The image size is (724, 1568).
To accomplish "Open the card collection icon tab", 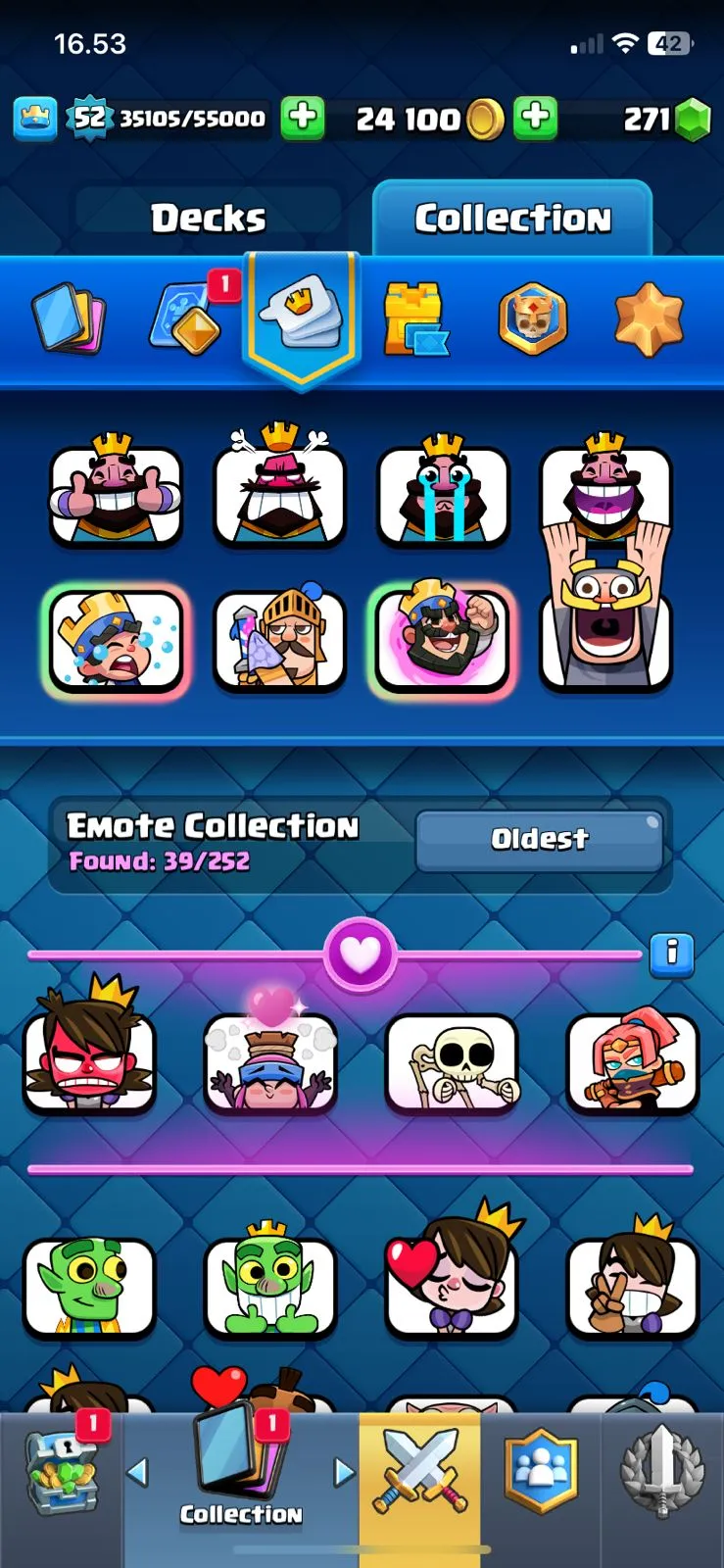I will coord(69,319).
